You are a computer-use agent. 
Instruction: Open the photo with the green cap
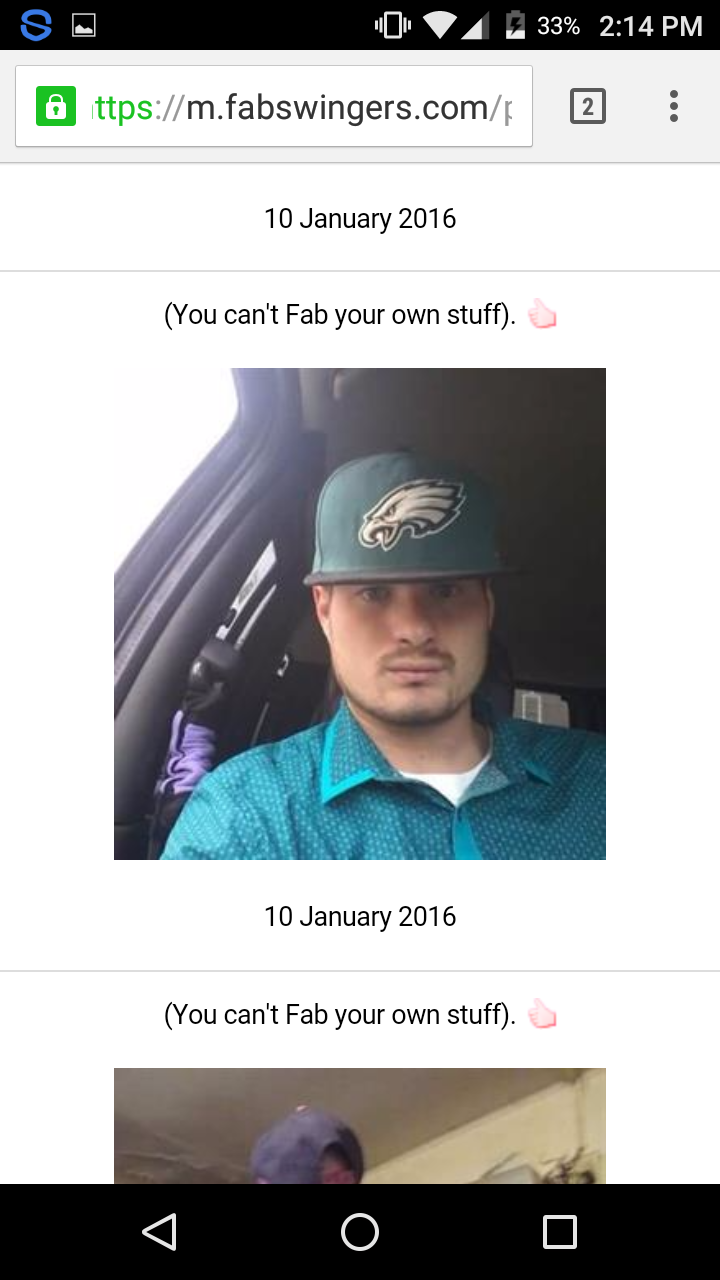point(360,613)
